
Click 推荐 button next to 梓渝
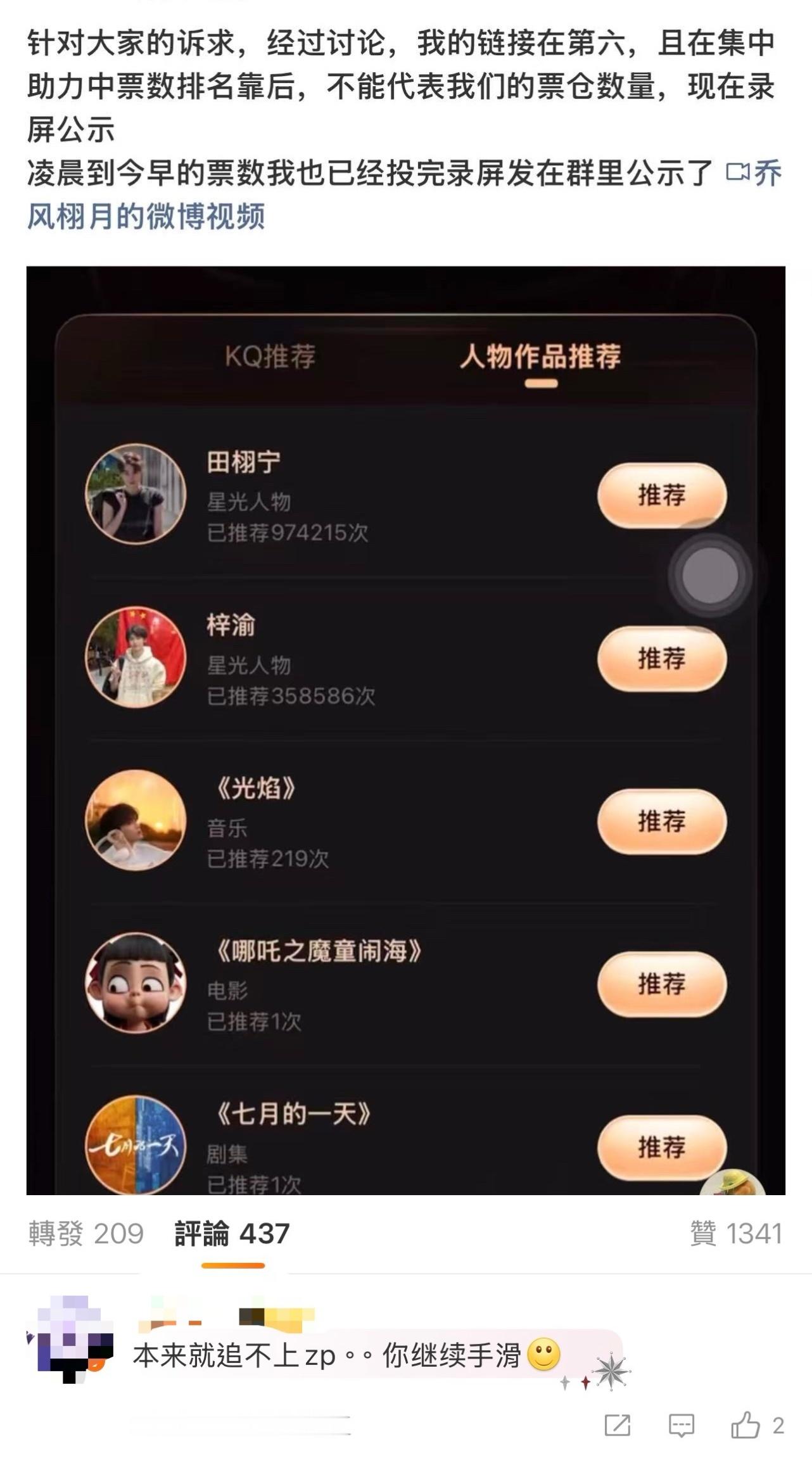click(662, 661)
